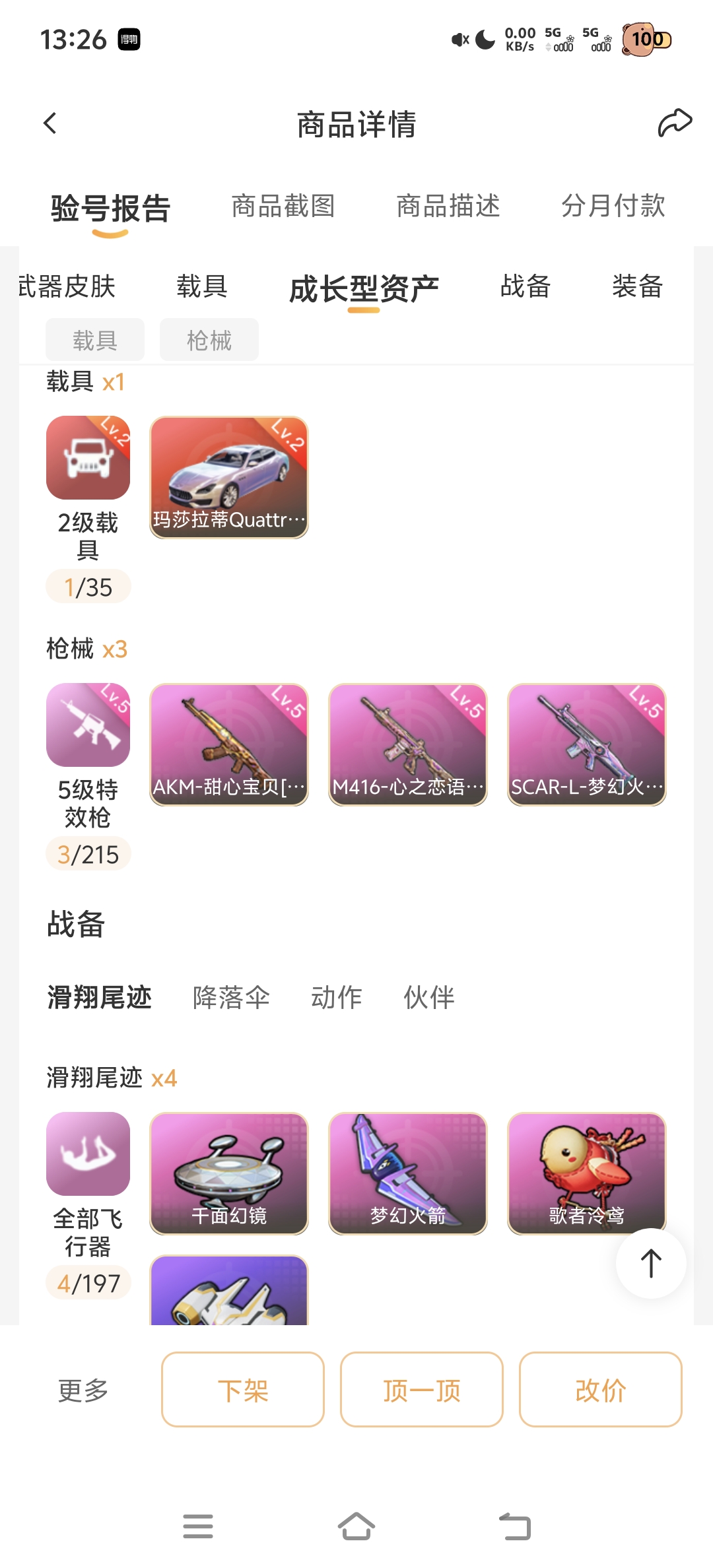View the AKM-甜心宝贝 gun skin
The height and width of the screenshot is (1568, 713).
pyautogui.click(x=229, y=744)
